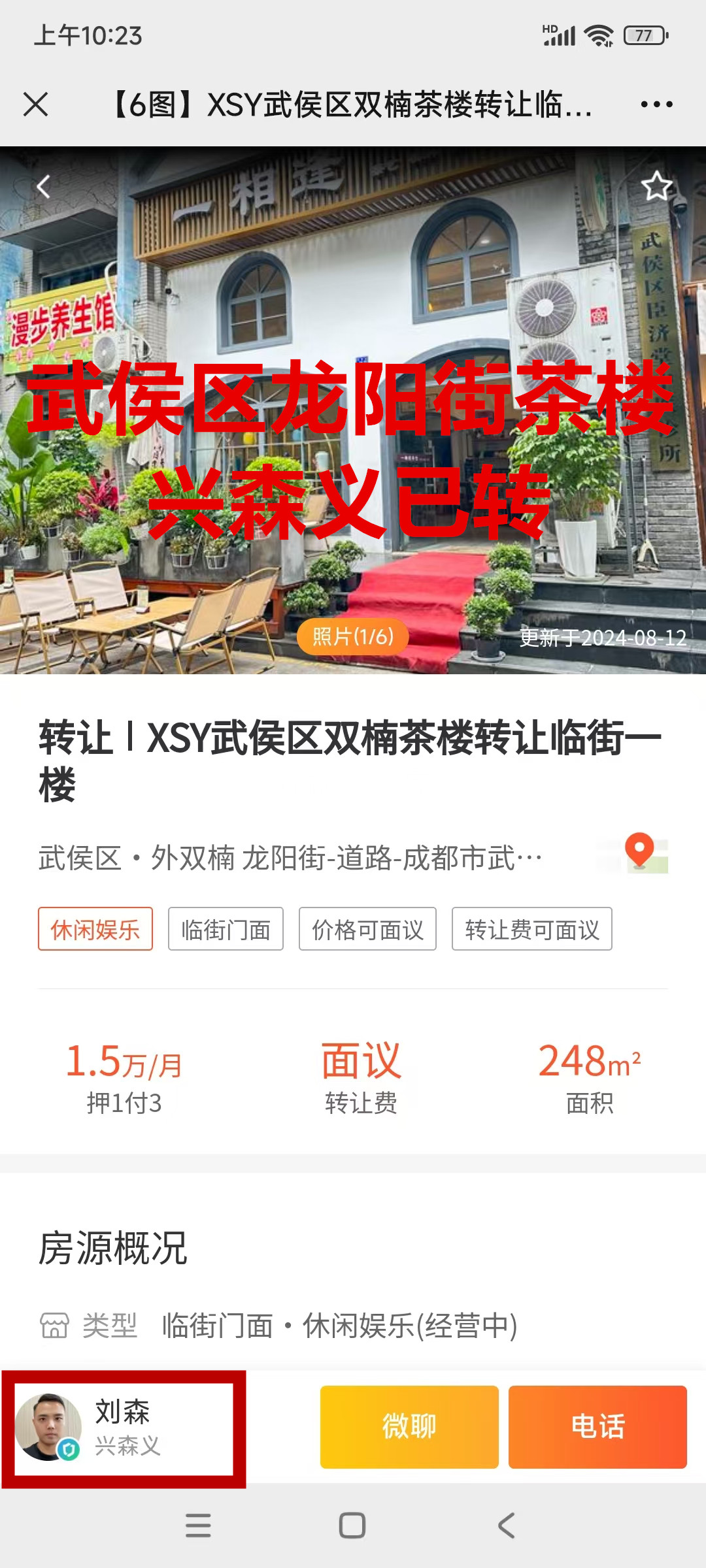The width and height of the screenshot is (706, 1568).
Task: Close the webpage with the X icon
Action: [x=35, y=105]
